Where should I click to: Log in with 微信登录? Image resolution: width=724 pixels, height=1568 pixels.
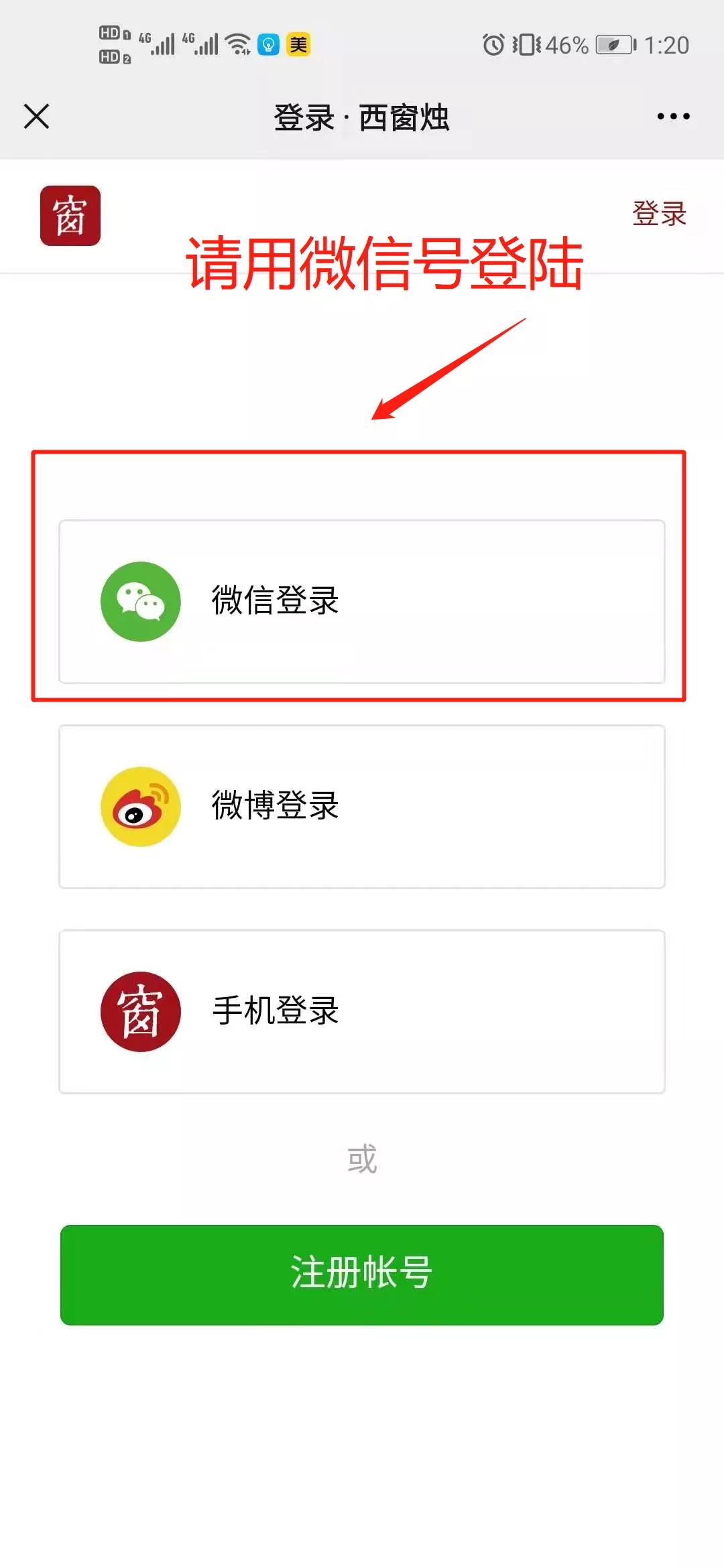coord(362,601)
